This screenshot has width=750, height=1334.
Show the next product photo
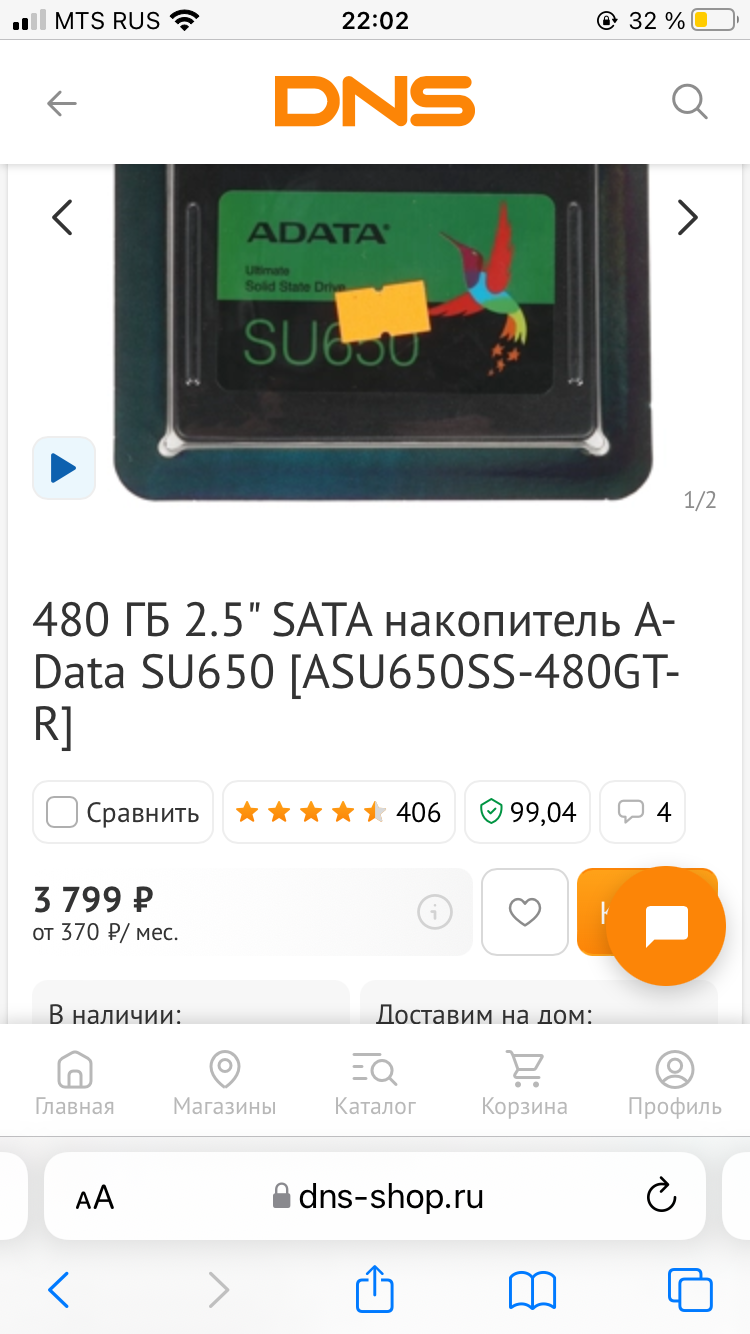687,217
